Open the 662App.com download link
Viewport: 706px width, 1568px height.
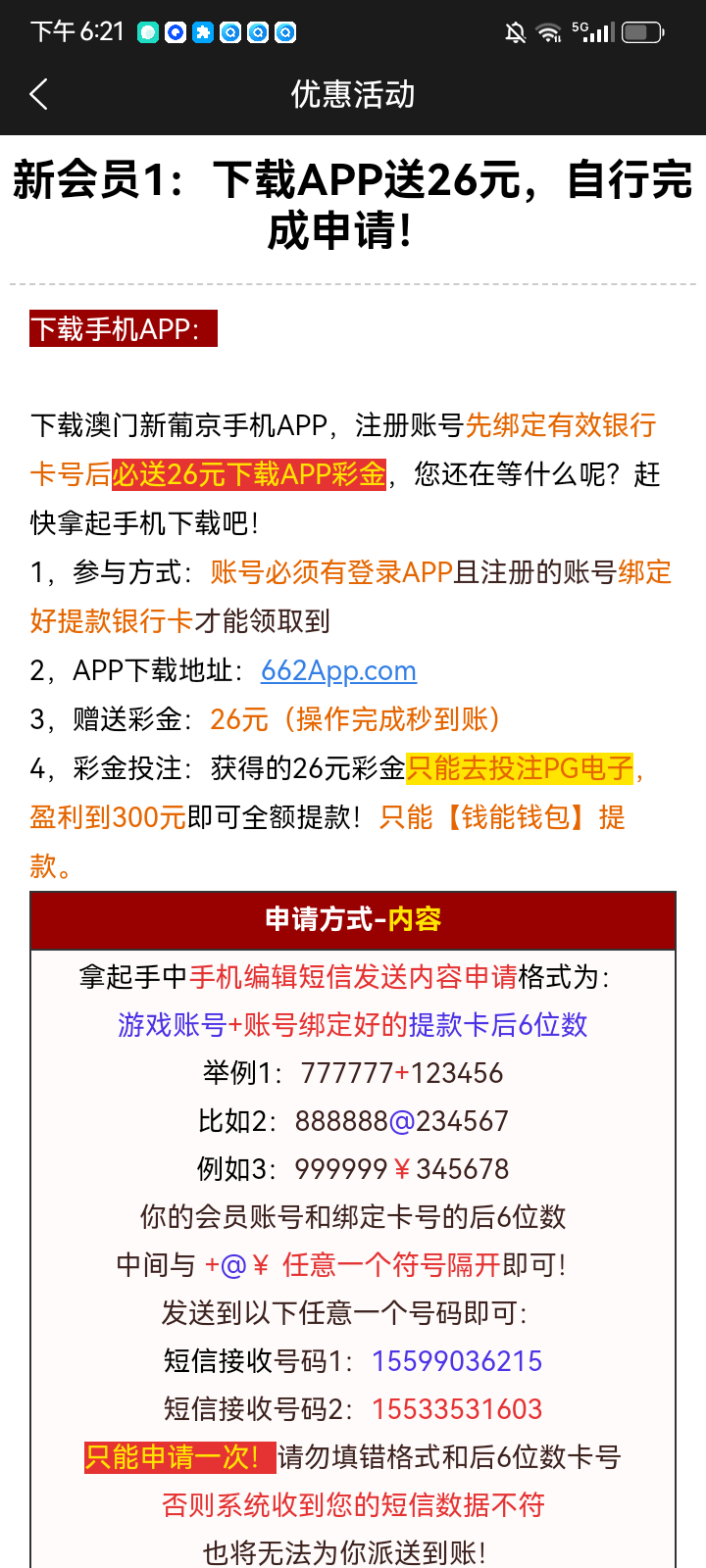pos(338,670)
